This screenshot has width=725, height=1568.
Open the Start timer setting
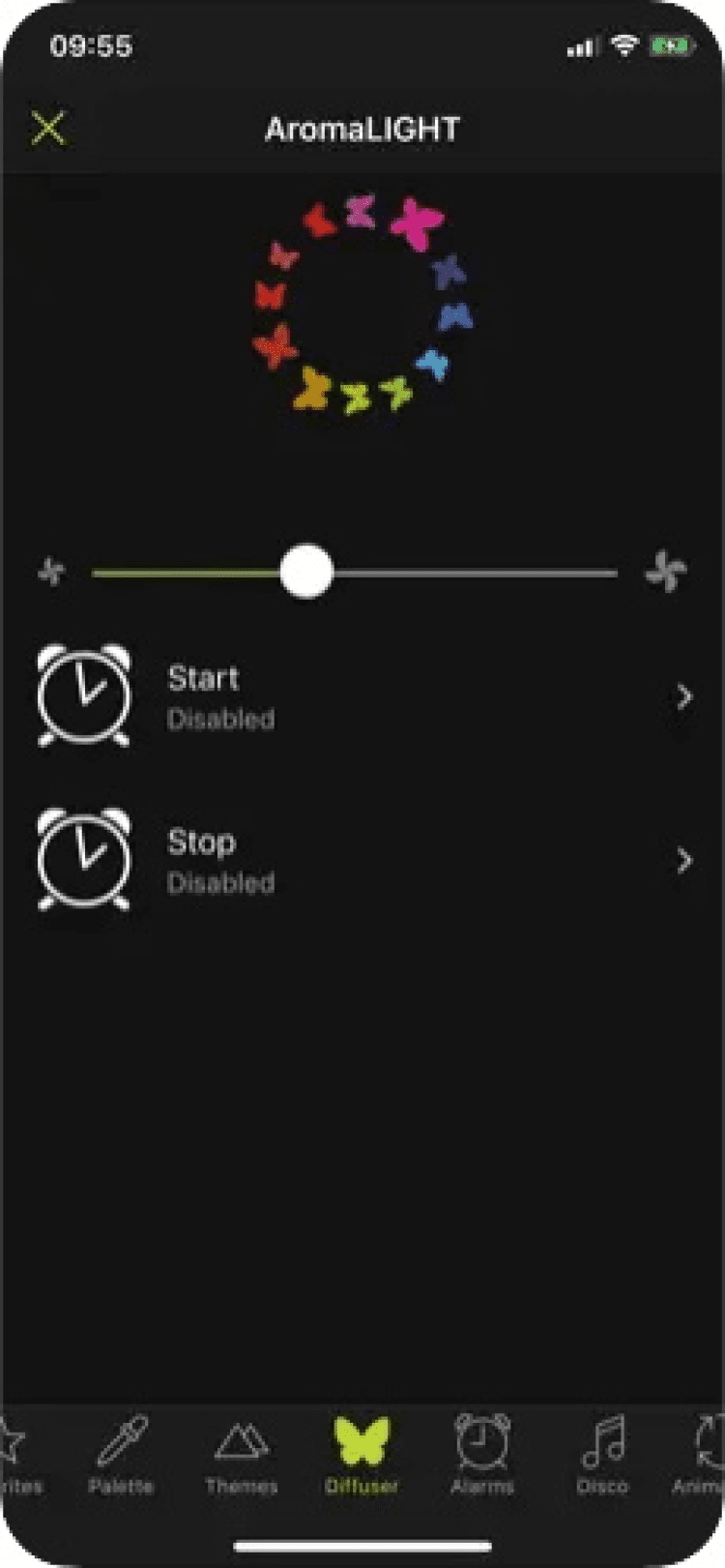[x=362, y=697]
